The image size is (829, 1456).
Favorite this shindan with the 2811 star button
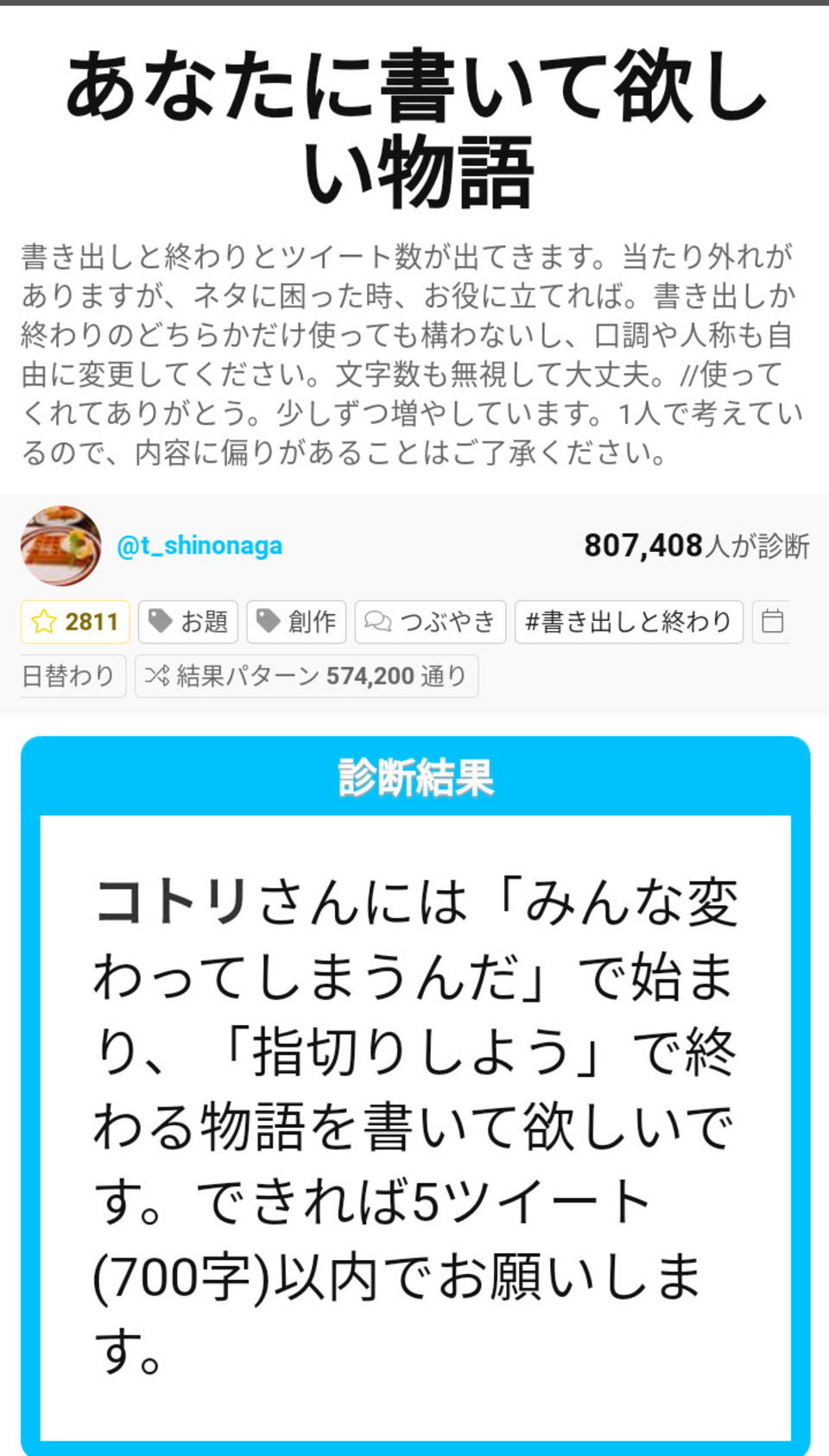pyautogui.click(x=75, y=622)
